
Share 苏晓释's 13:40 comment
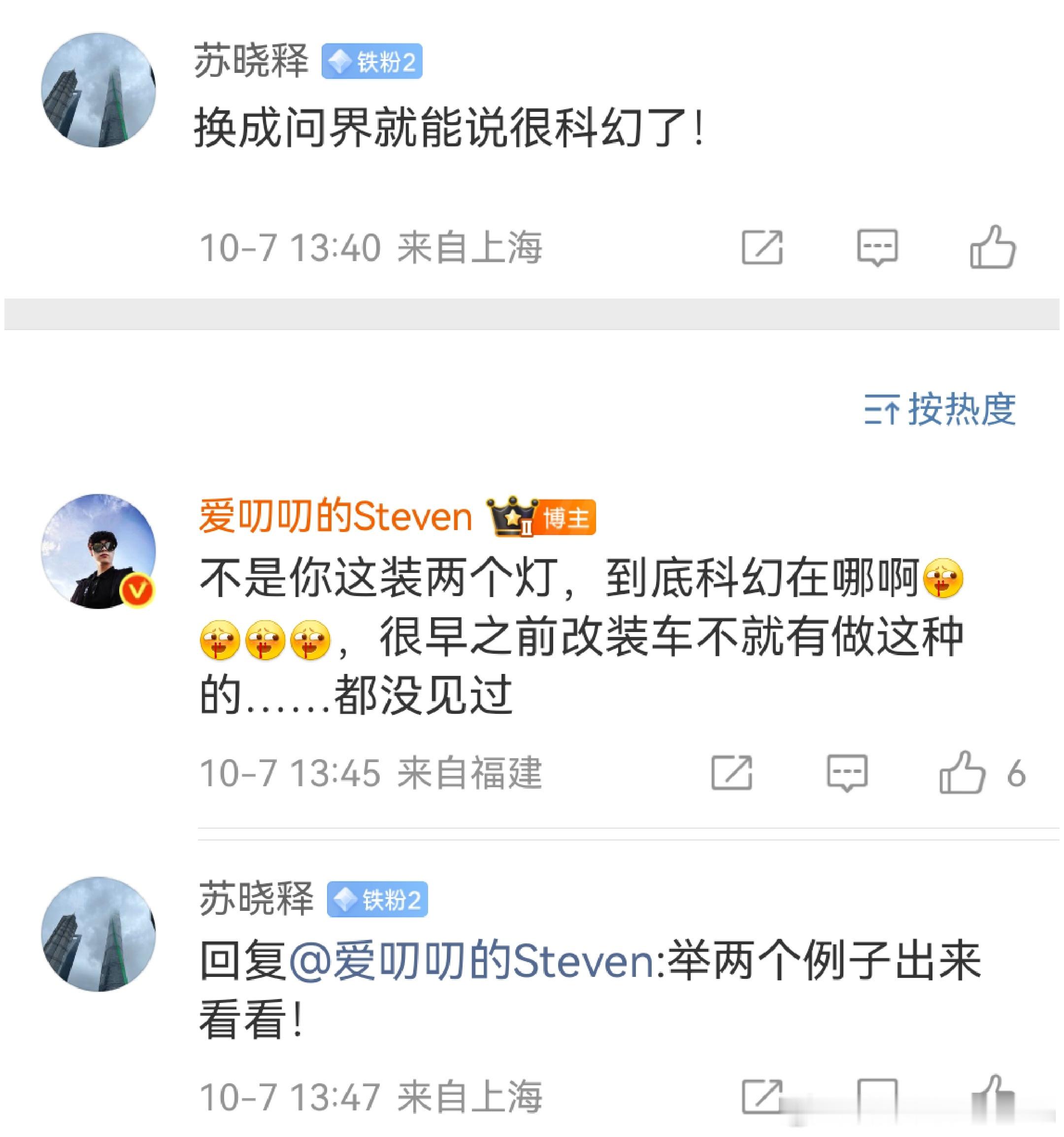762,248
